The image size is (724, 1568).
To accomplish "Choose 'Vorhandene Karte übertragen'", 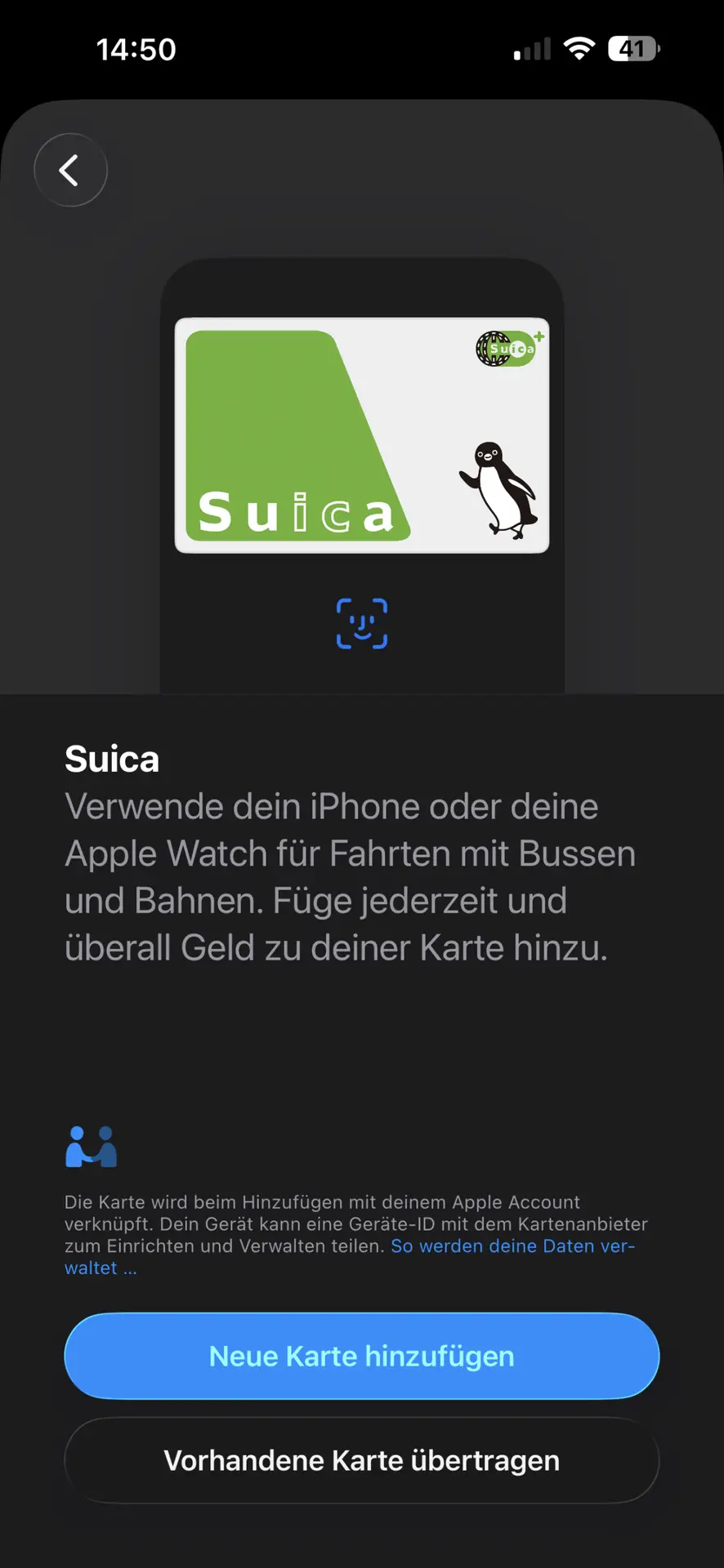I will 361,1460.
